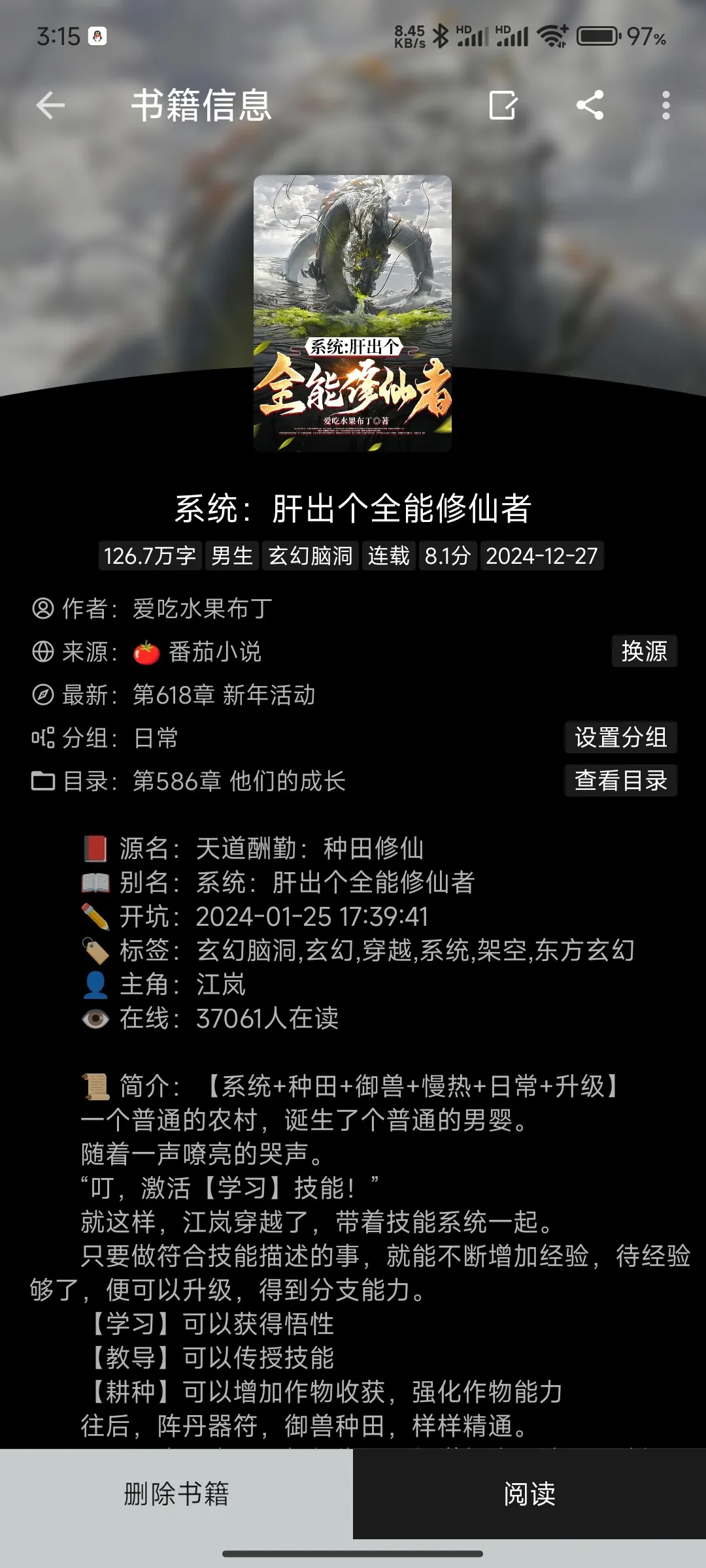Image resolution: width=706 pixels, height=1568 pixels.
Task: Go back from the book info page
Action: (x=50, y=105)
